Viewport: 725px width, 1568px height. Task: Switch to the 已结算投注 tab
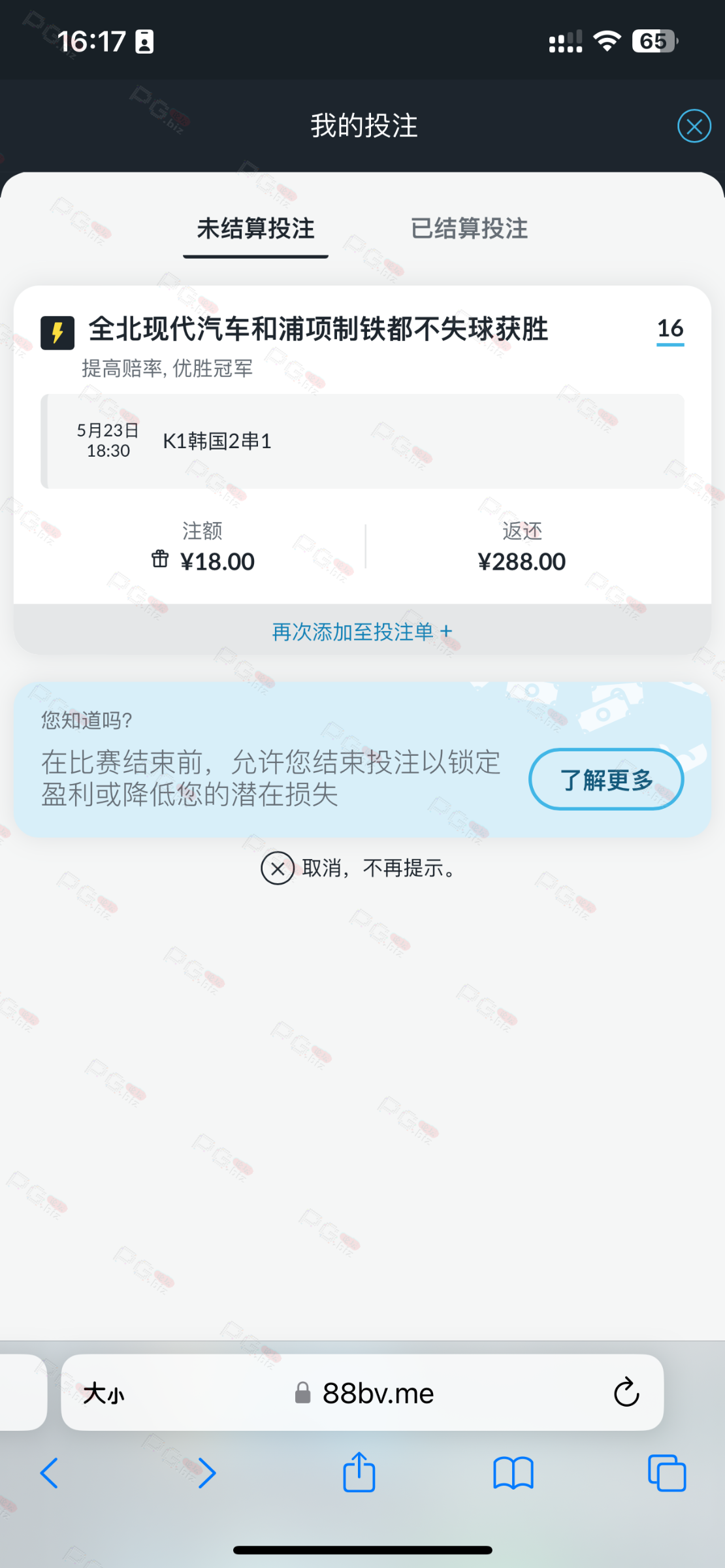click(469, 229)
